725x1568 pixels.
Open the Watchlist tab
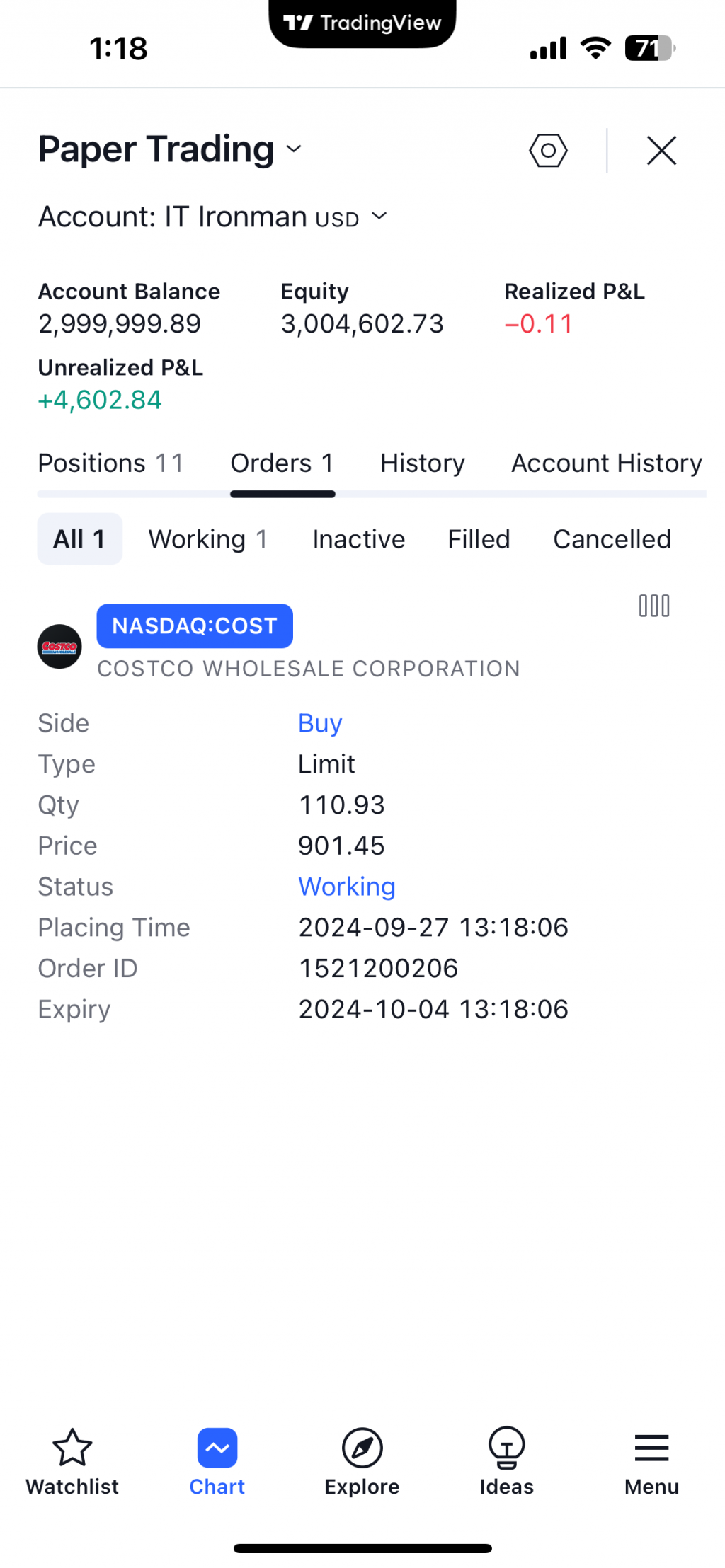tap(72, 1461)
